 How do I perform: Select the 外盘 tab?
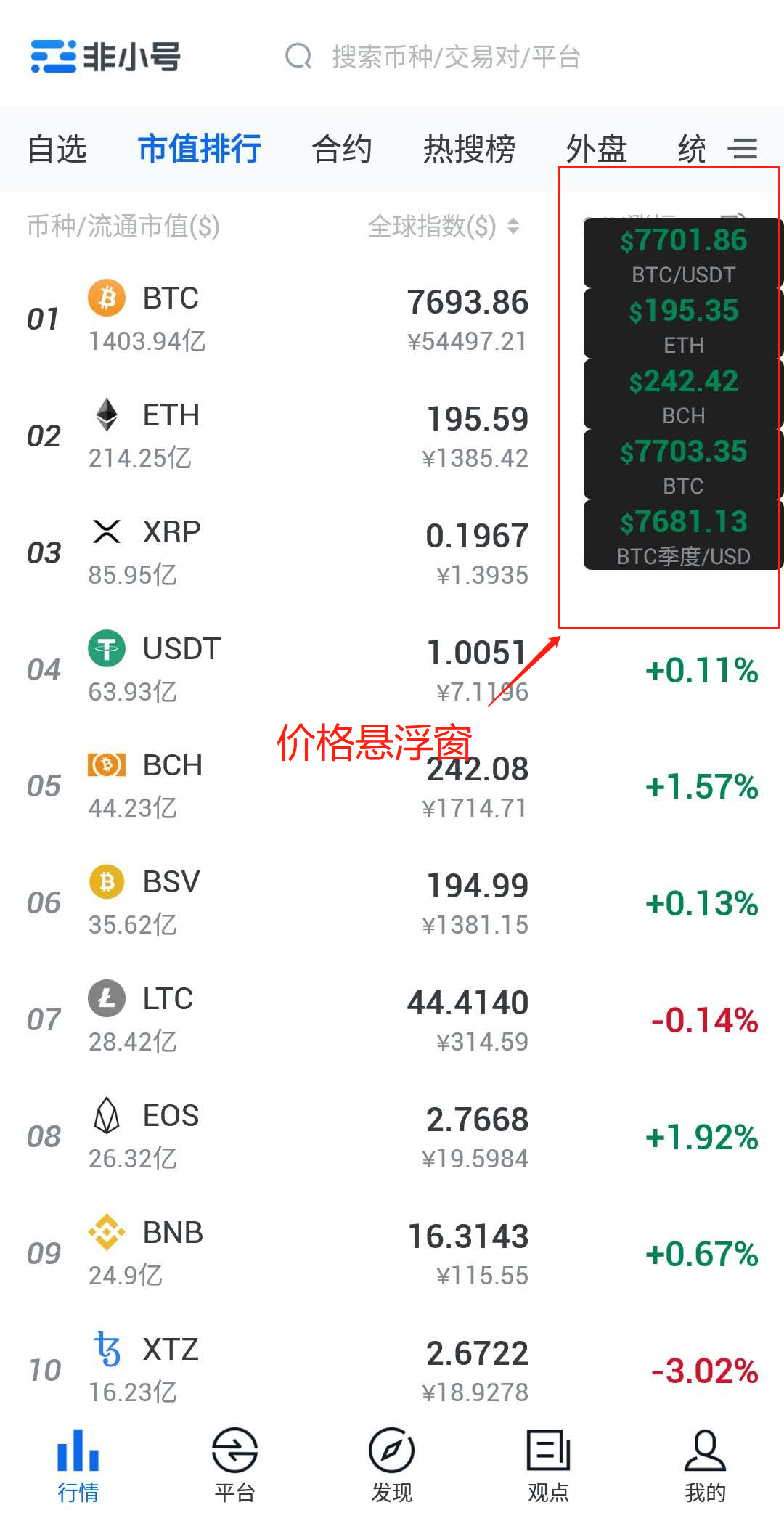597,150
